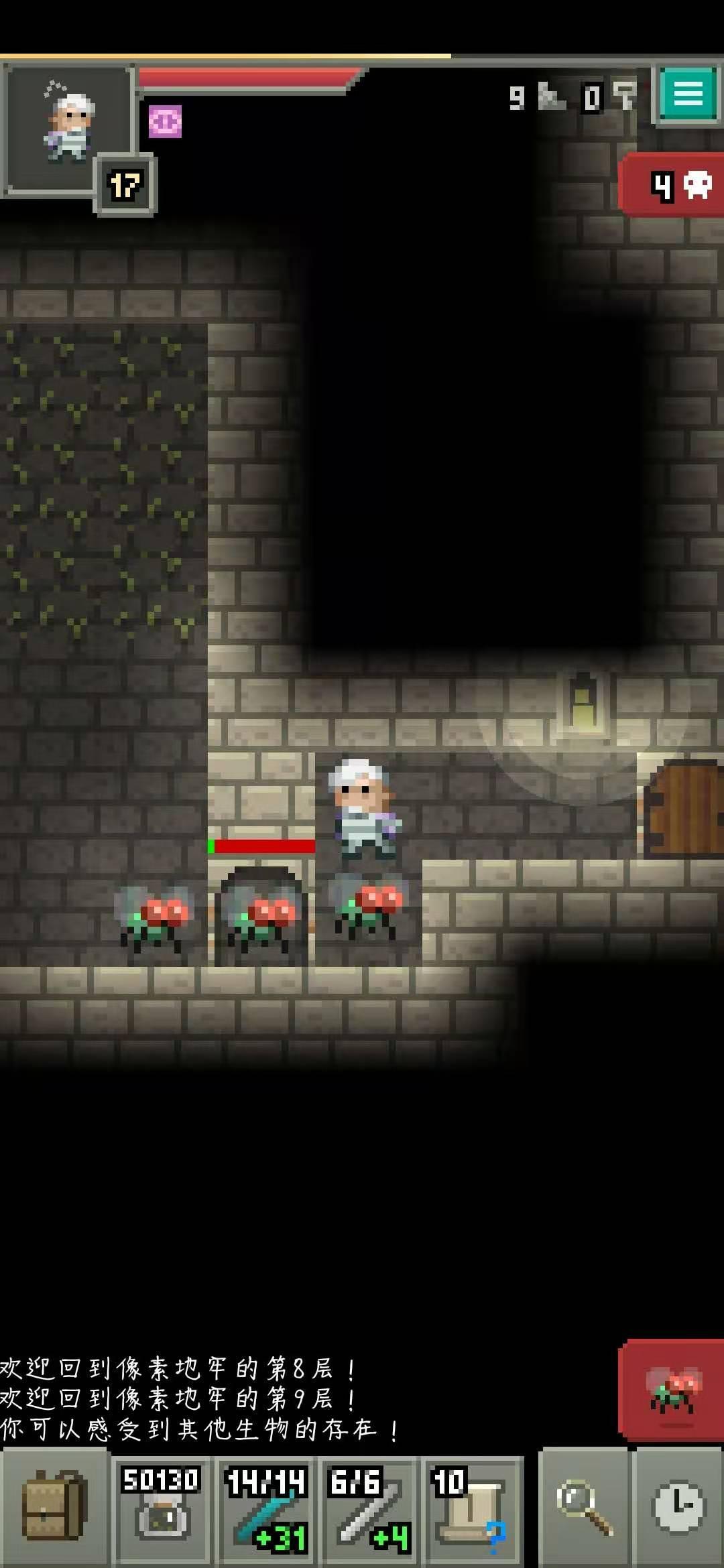Tap the magnifying glass search button
This screenshot has width=724, height=1568.
pos(583,1508)
